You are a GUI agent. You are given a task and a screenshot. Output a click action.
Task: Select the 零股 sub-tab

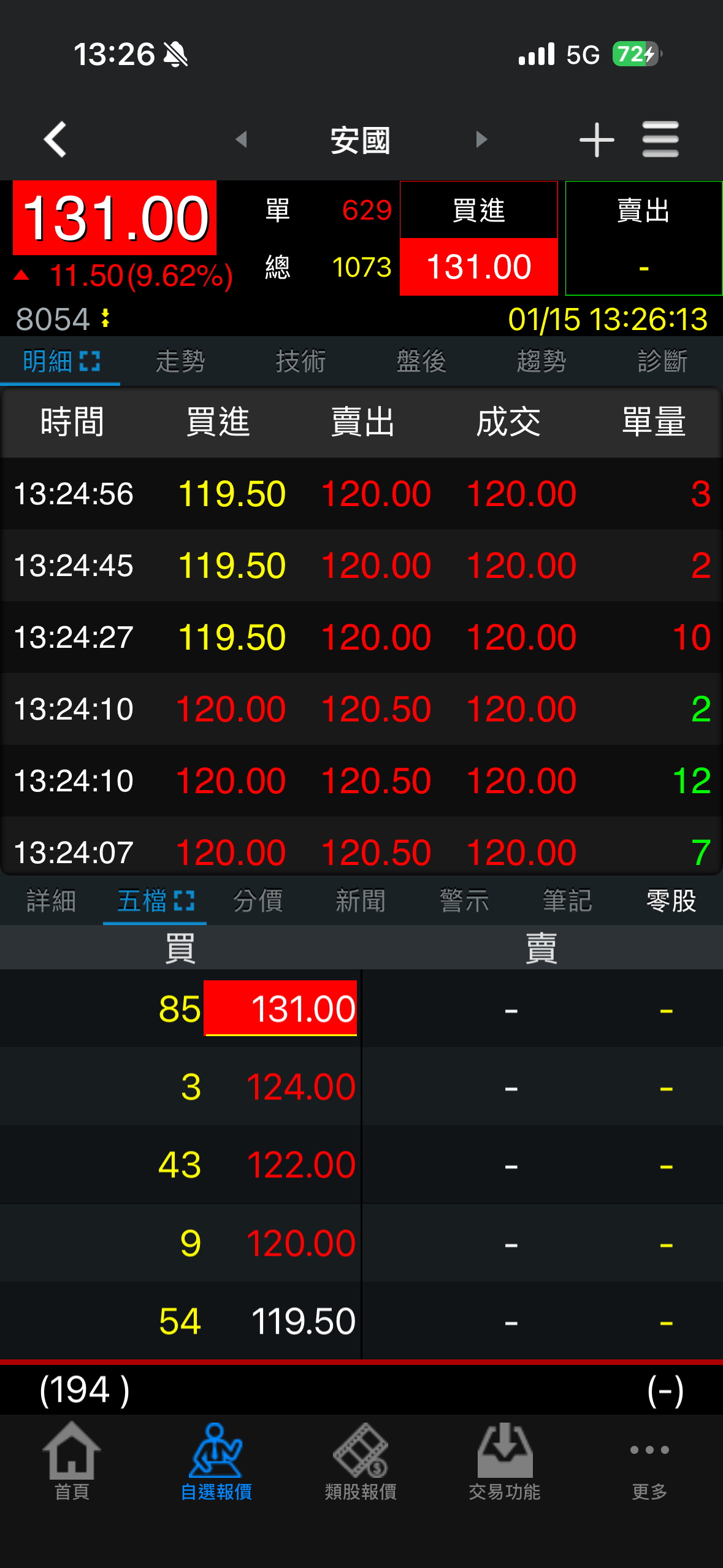(671, 901)
